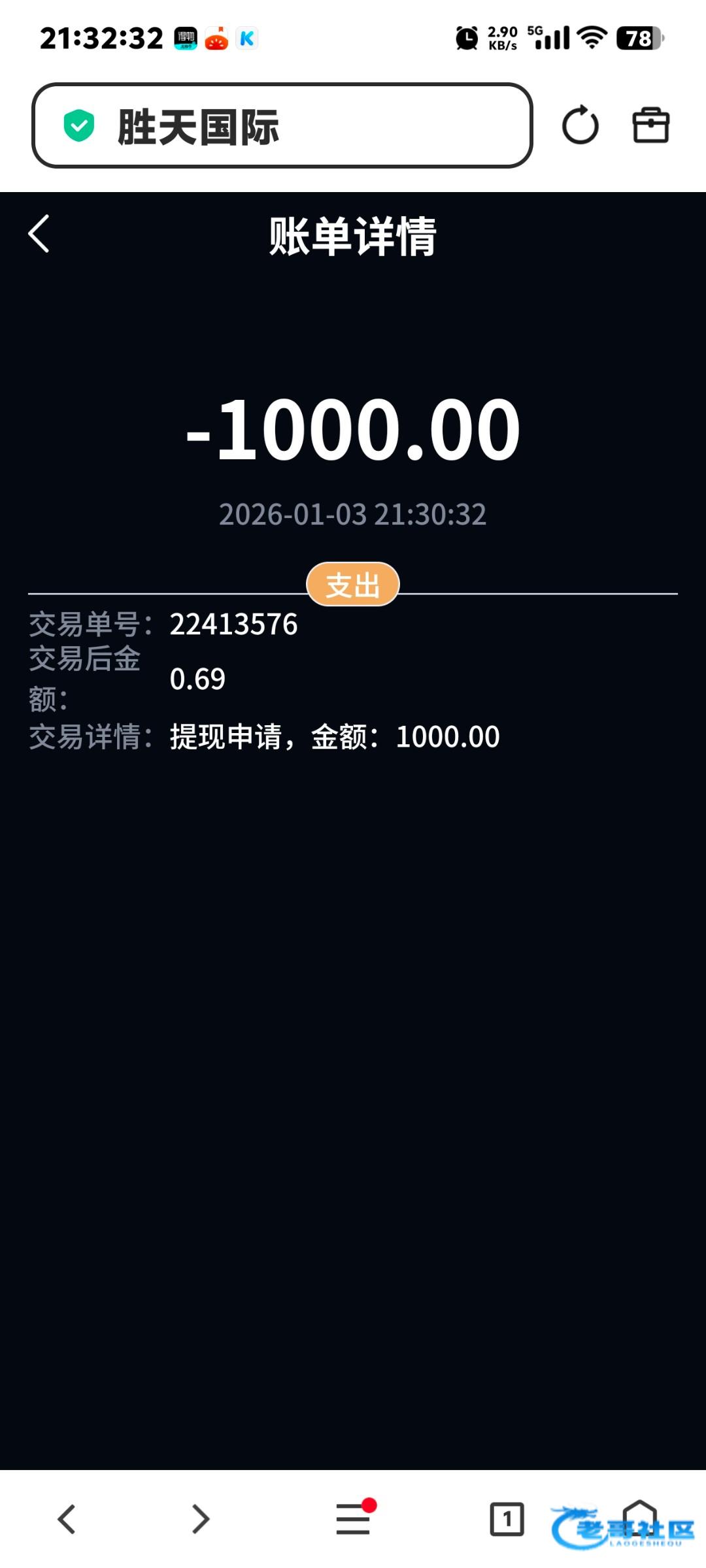706x1568 pixels.
Task: Open the 胜天国际 address bar
Action: (281, 125)
